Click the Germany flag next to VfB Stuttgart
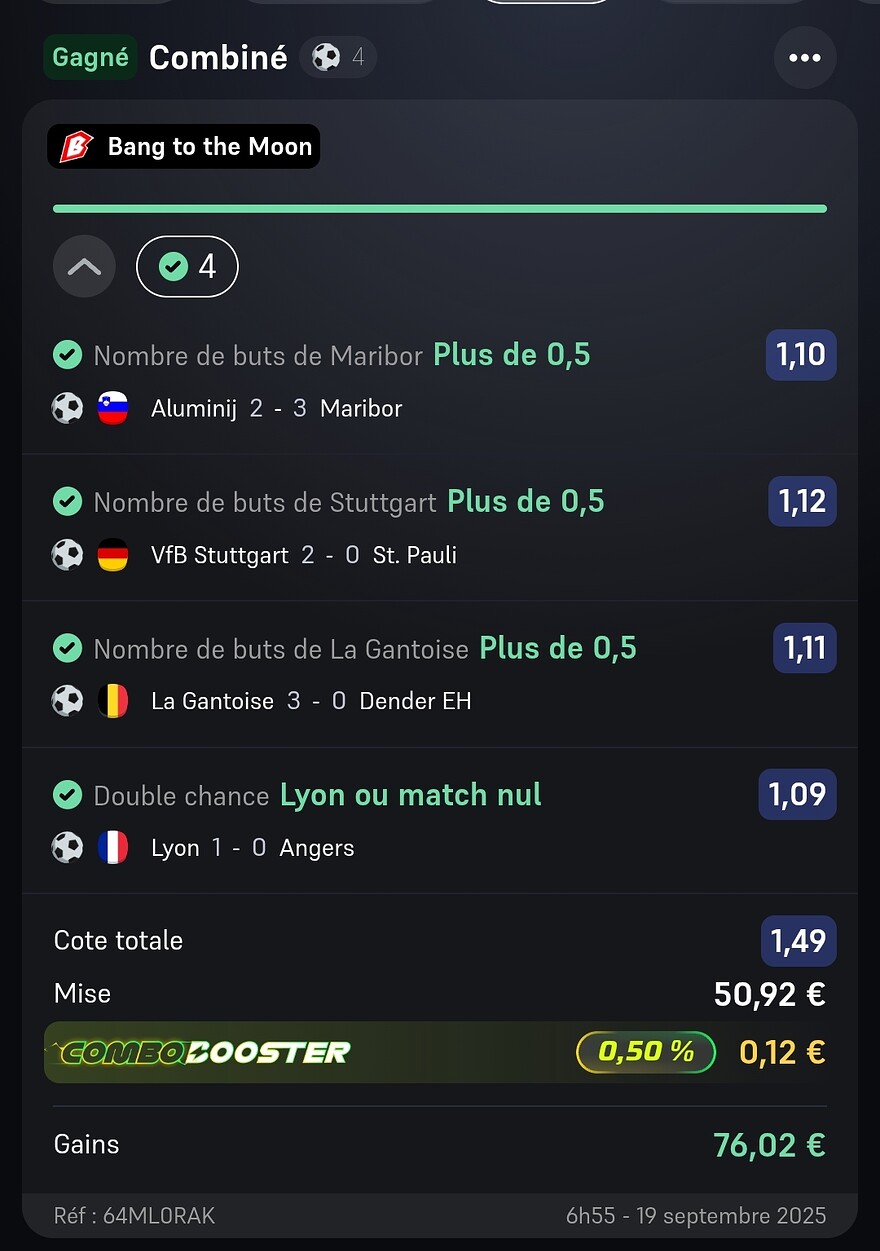Viewport: 880px width, 1251px height. [x=113, y=555]
